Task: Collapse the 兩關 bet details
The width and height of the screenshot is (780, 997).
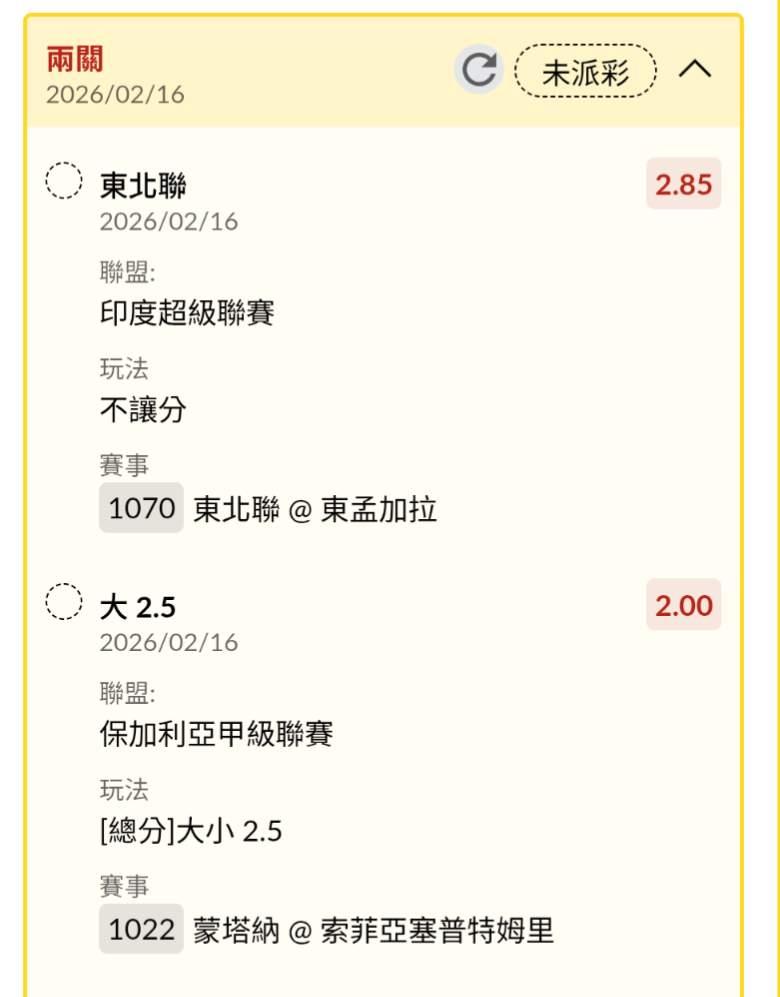Action: tap(695, 70)
